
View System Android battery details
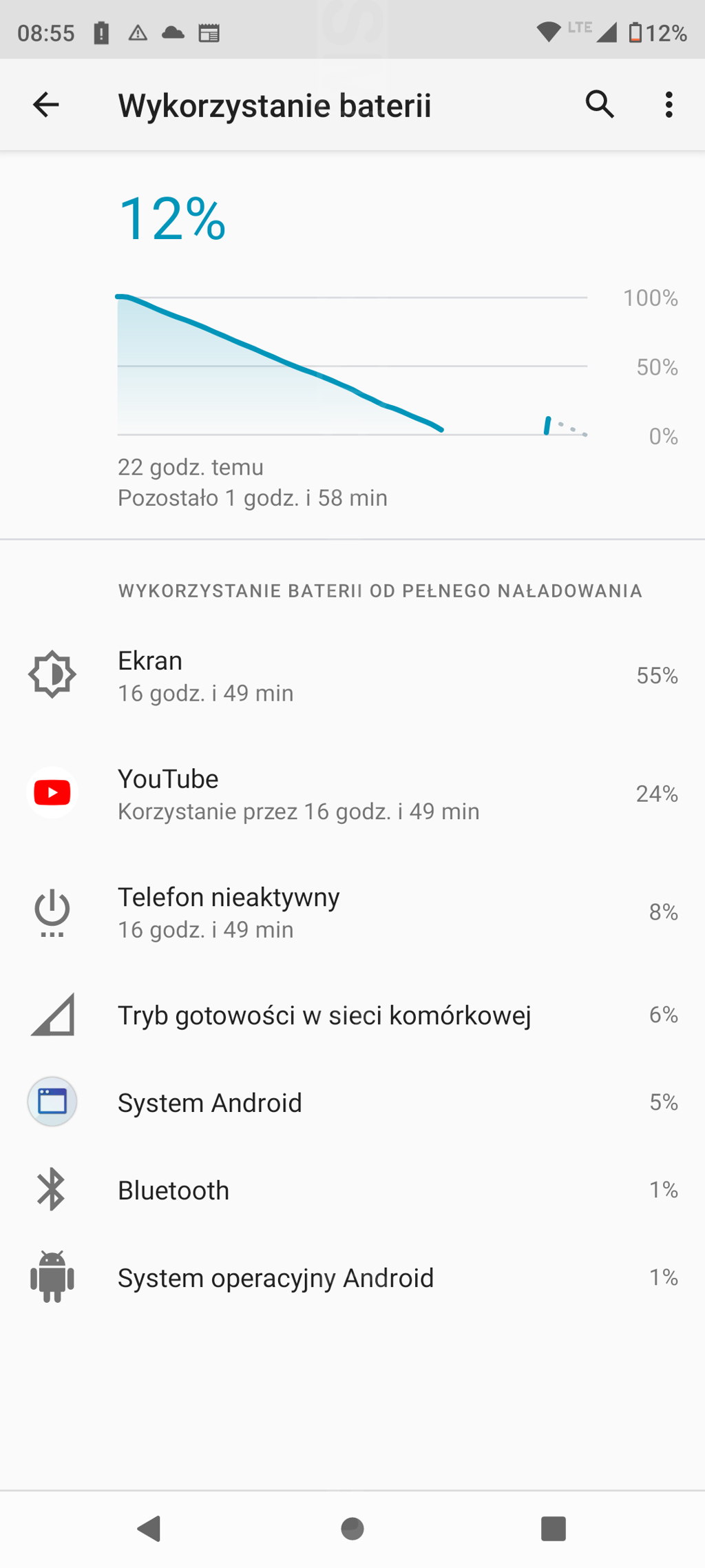(352, 1102)
